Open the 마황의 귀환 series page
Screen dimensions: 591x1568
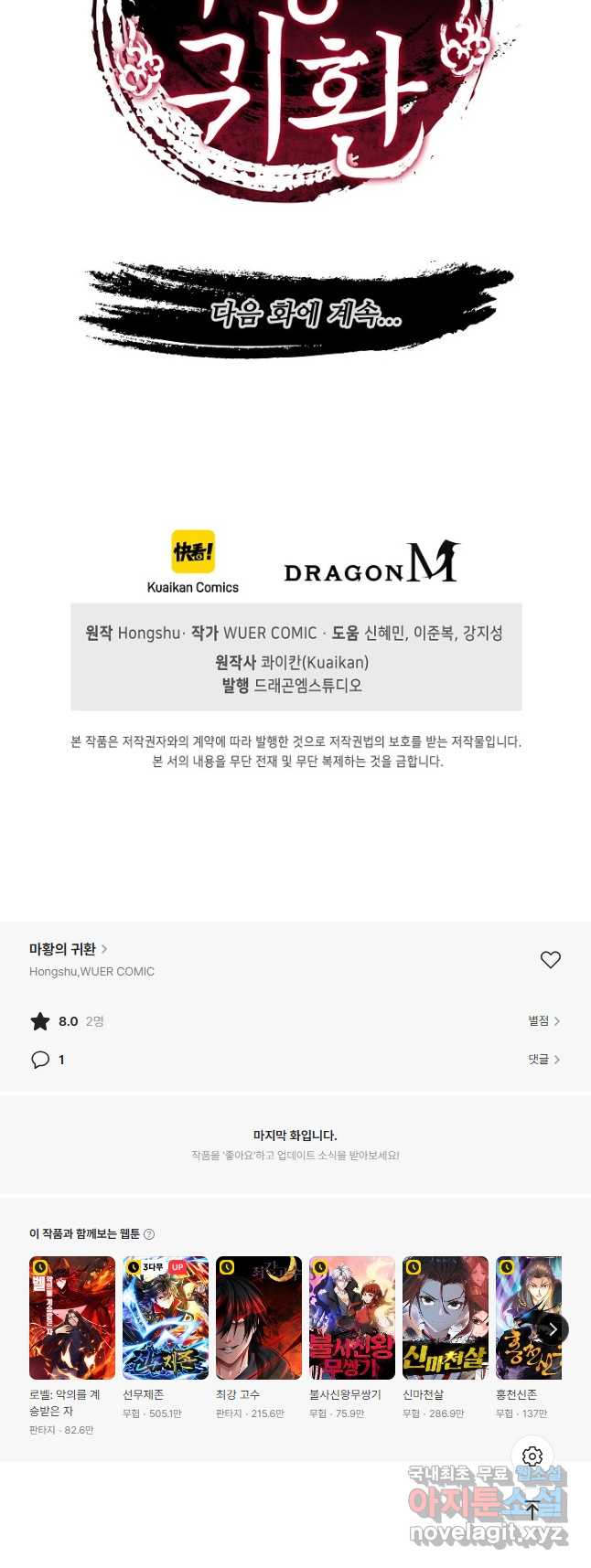(x=68, y=949)
